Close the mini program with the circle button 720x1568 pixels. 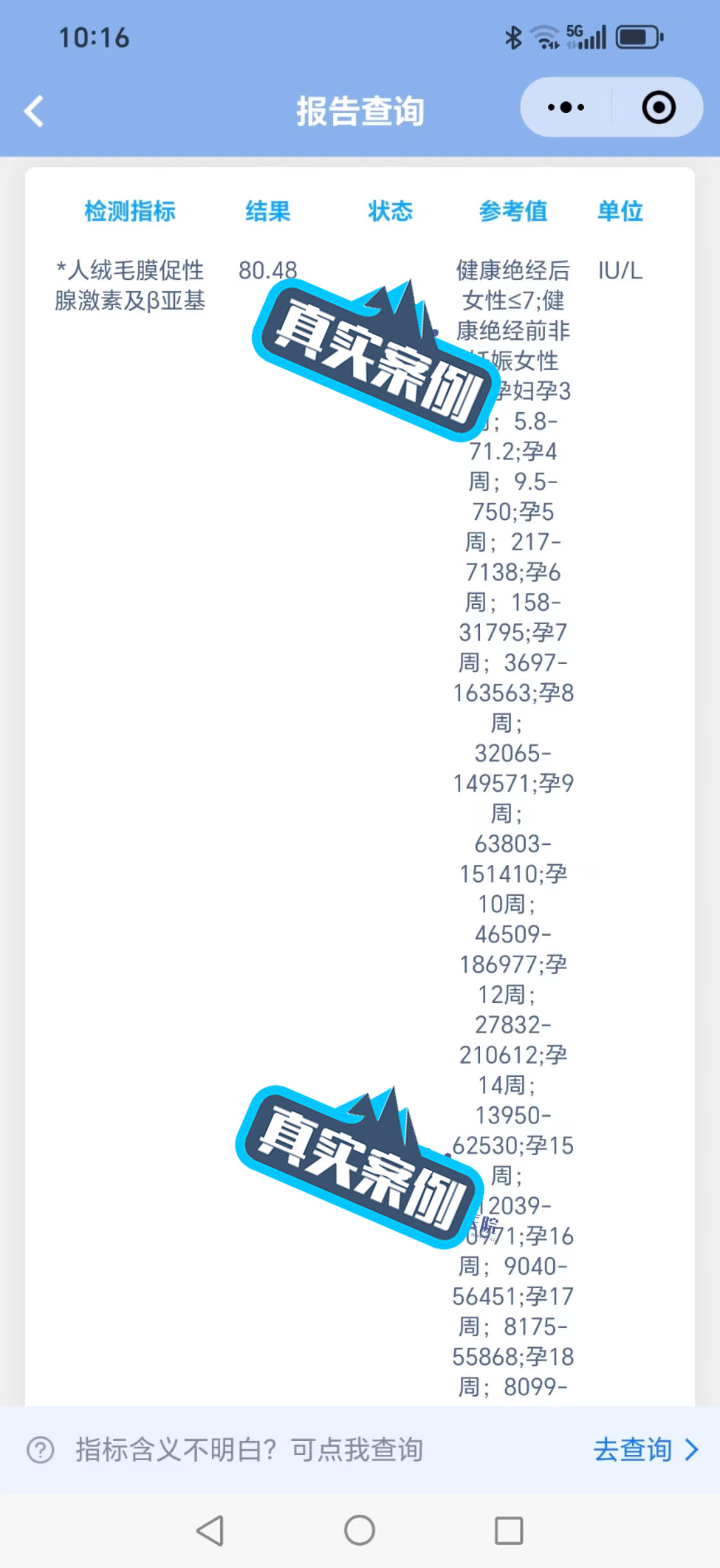click(658, 107)
